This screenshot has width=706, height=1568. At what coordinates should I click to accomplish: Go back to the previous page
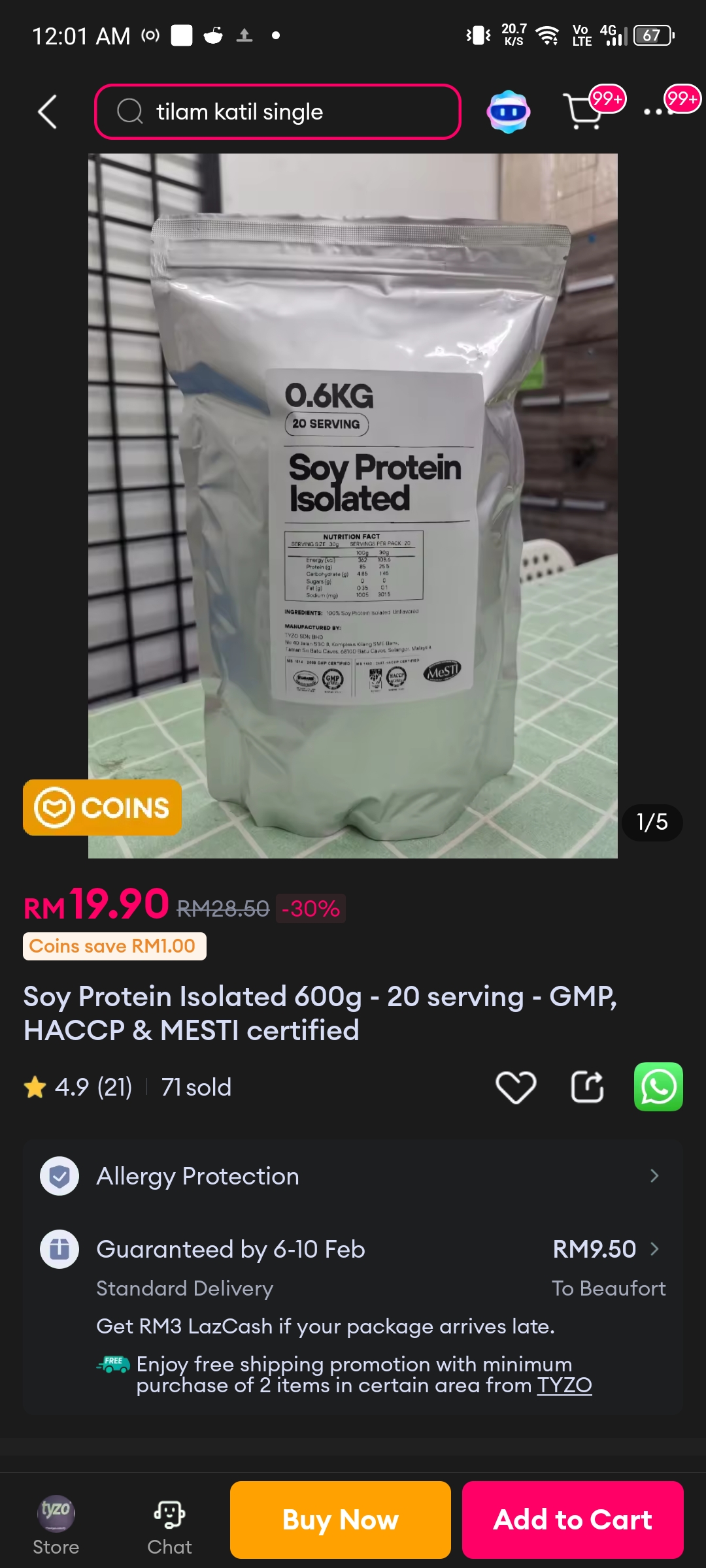click(47, 112)
